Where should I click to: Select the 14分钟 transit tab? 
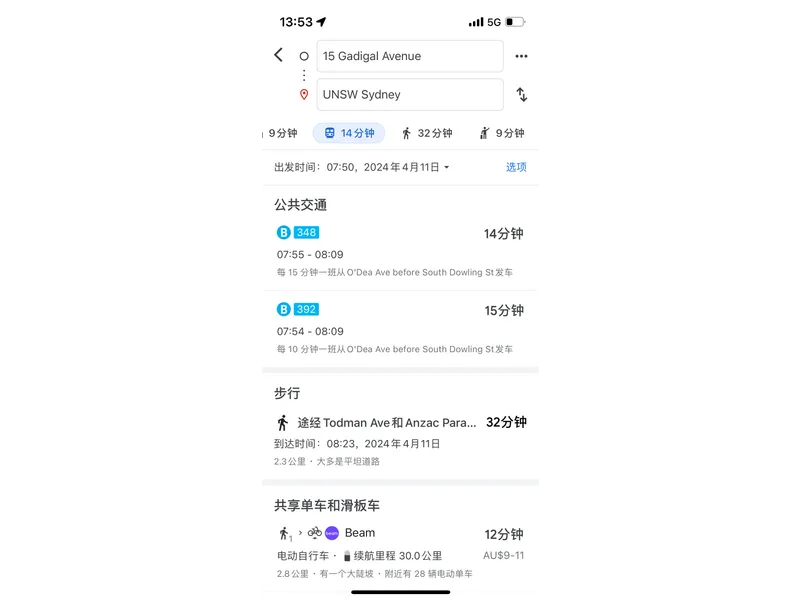pos(348,133)
